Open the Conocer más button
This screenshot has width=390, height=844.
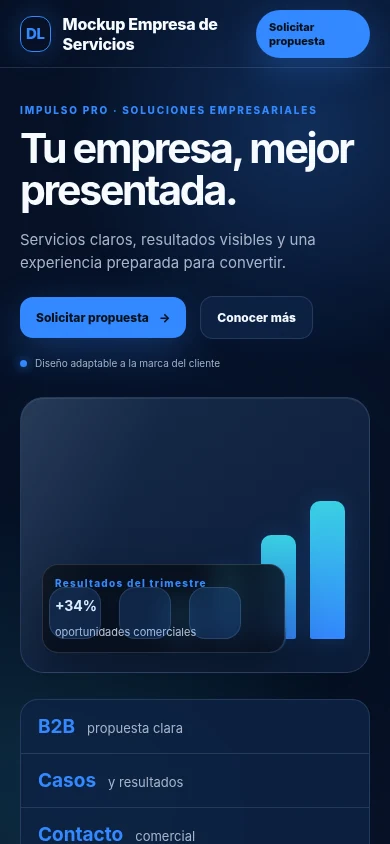pyautogui.click(x=256, y=318)
